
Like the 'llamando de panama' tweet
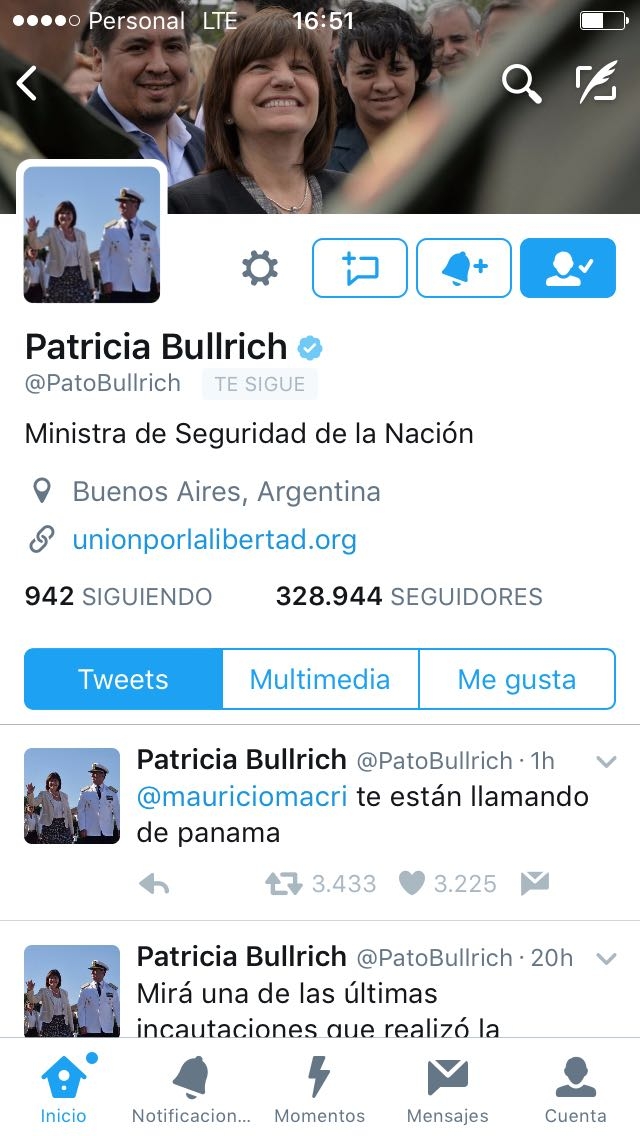411,883
